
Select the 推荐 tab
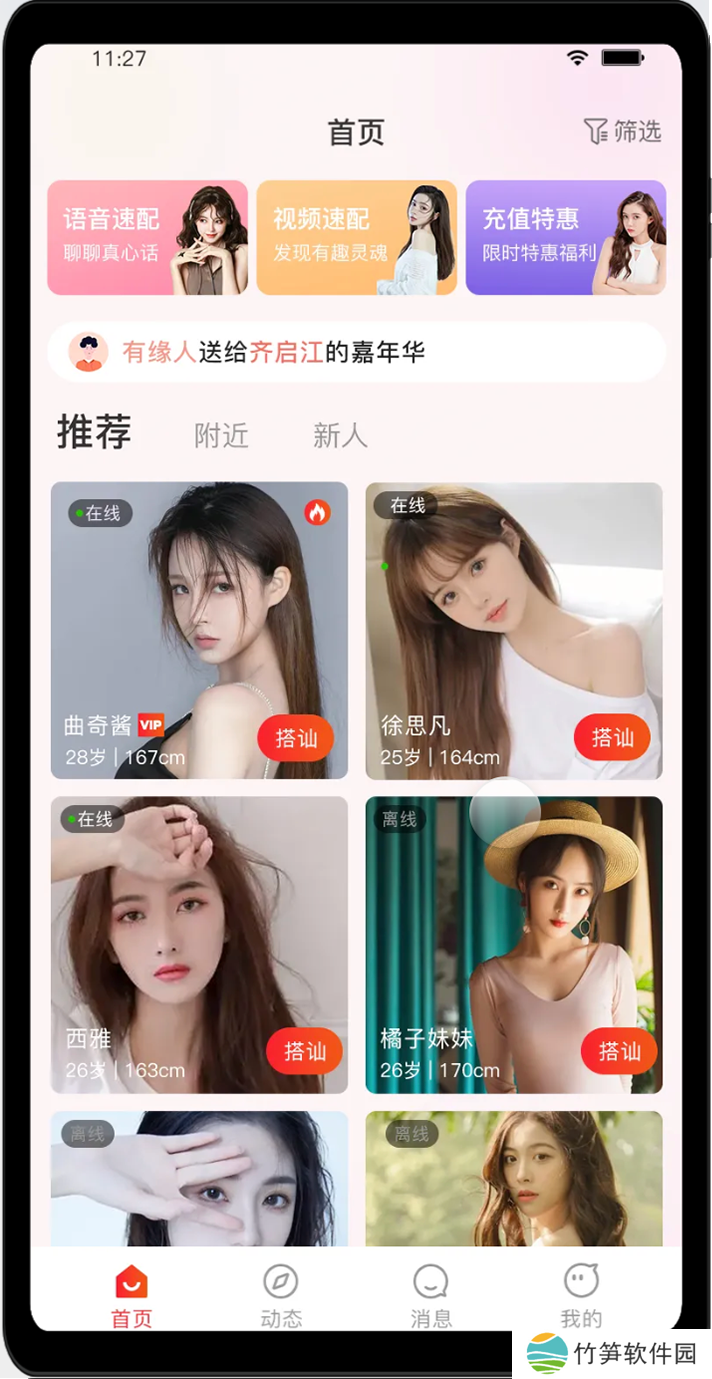tap(94, 433)
